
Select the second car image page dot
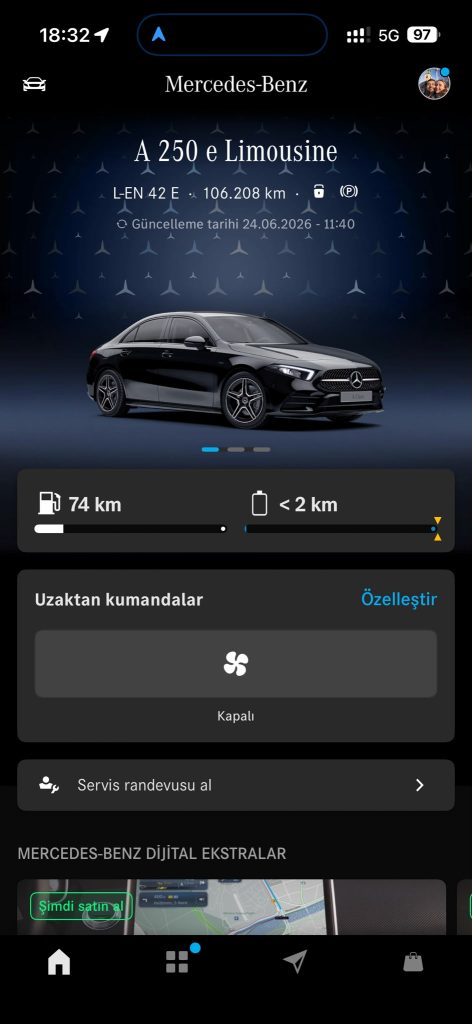236,449
